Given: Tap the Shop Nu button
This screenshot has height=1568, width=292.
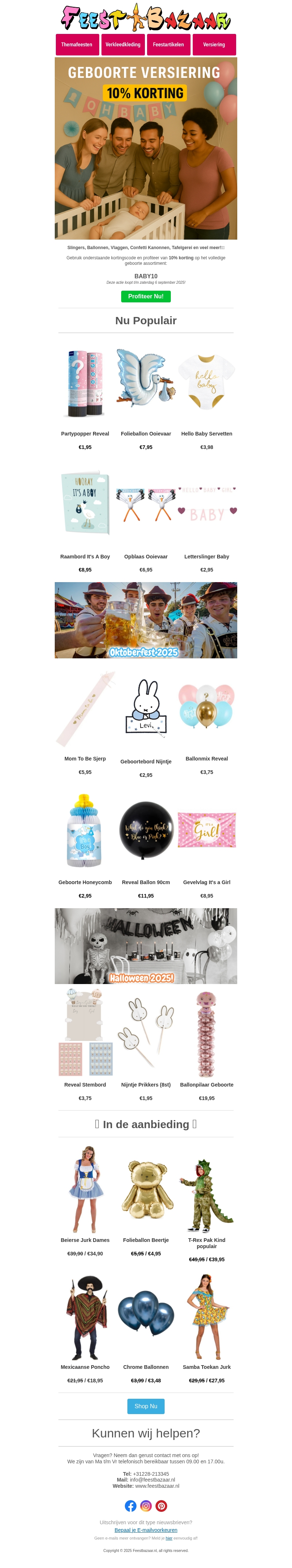Looking at the screenshot, I should 146,1406.
